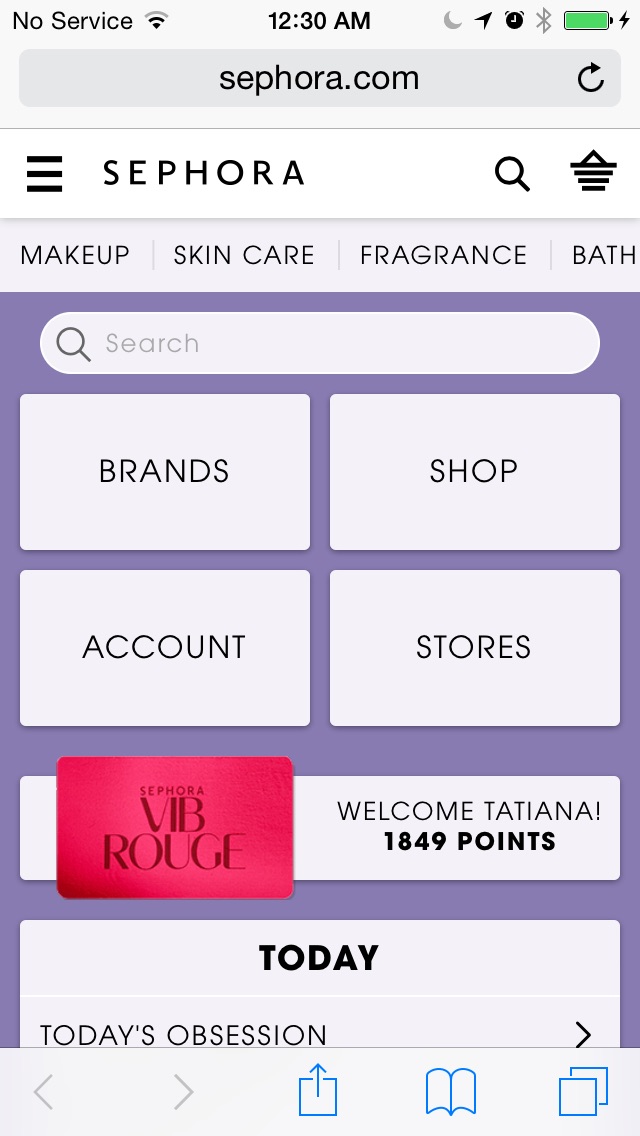Show open Safari tabs
Image resolution: width=640 pixels, height=1136 pixels.
point(583,1091)
